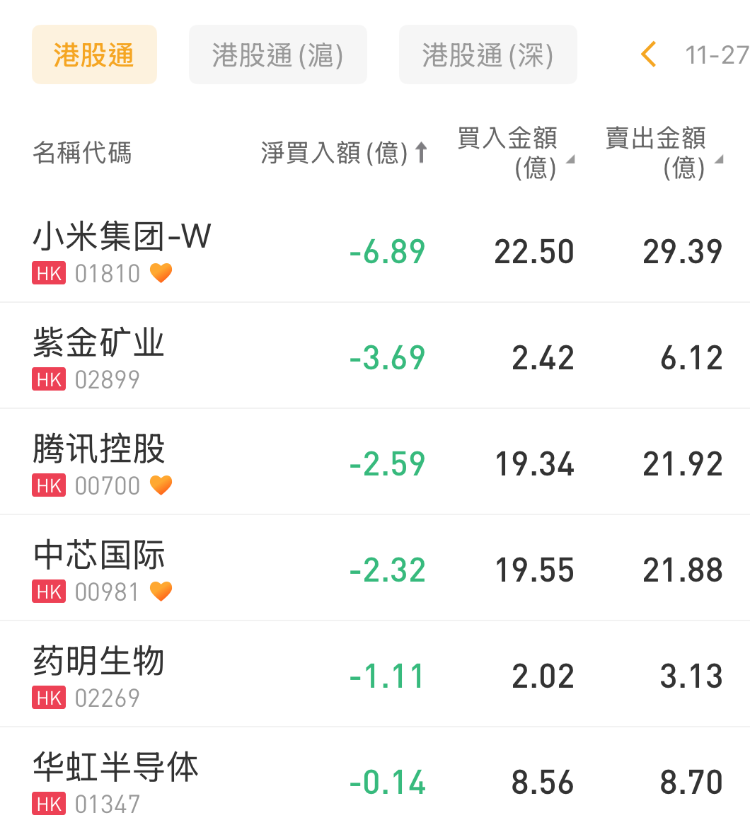Select the 港股通 tab
Image resolution: width=750 pixels, height=825 pixels.
pyautogui.click(x=94, y=55)
